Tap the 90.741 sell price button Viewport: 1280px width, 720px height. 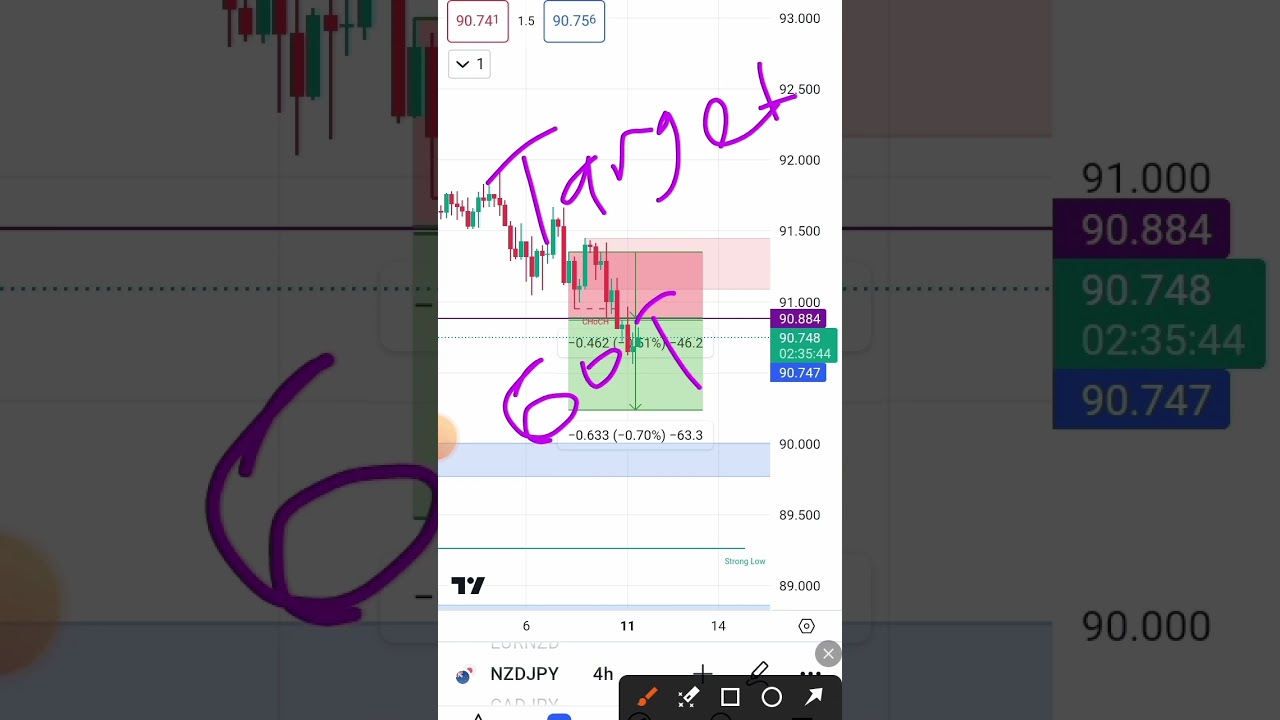pyautogui.click(x=477, y=21)
